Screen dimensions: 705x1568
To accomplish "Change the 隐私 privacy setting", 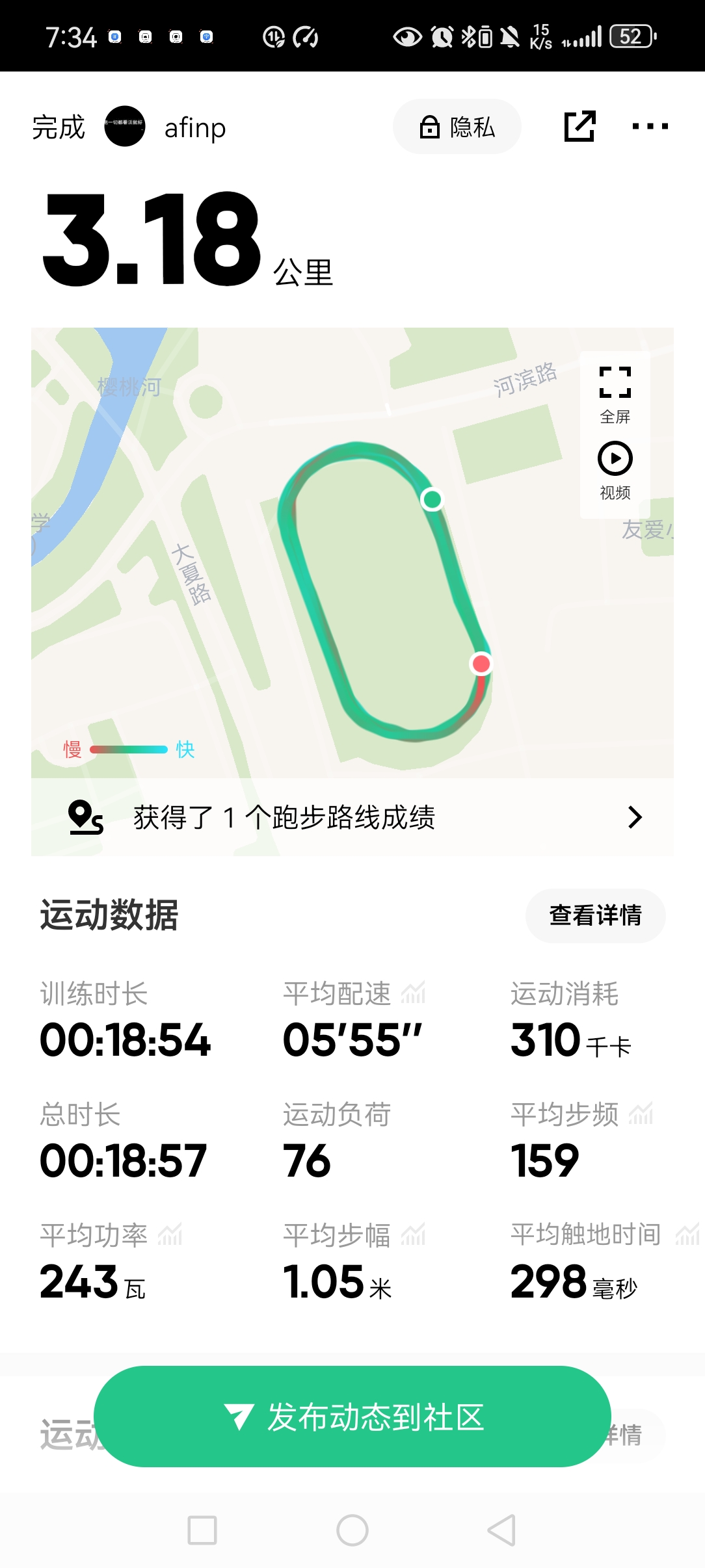I will click(457, 127).
